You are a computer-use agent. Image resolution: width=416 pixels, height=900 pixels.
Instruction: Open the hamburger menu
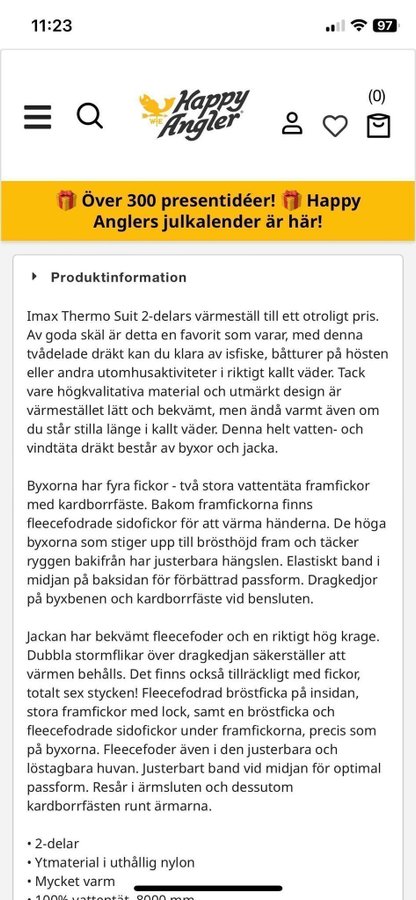pos(38,117)
